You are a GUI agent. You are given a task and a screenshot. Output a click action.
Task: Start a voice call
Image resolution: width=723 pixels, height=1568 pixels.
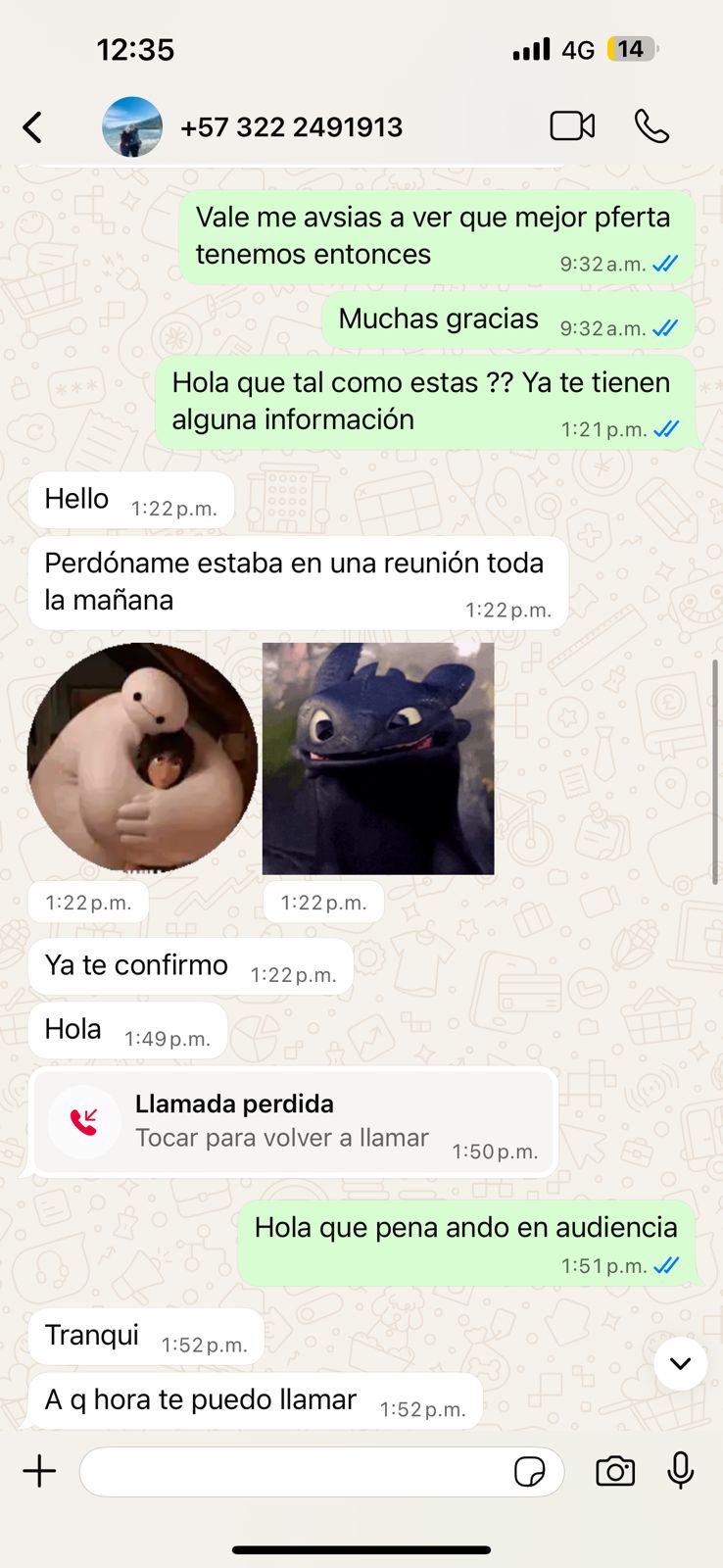(x=651, y=126)
